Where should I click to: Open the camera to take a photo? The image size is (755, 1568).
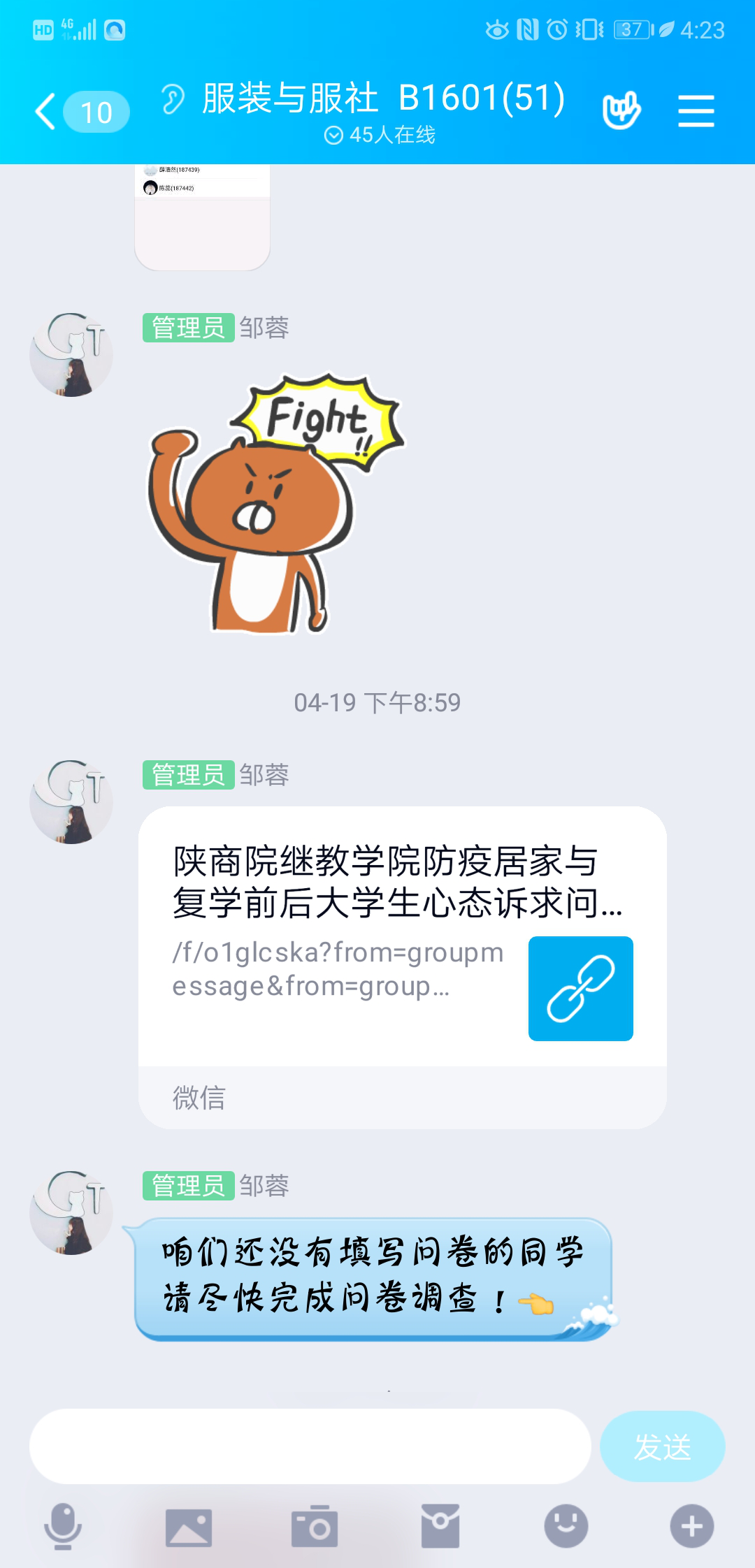(315, 1527)
